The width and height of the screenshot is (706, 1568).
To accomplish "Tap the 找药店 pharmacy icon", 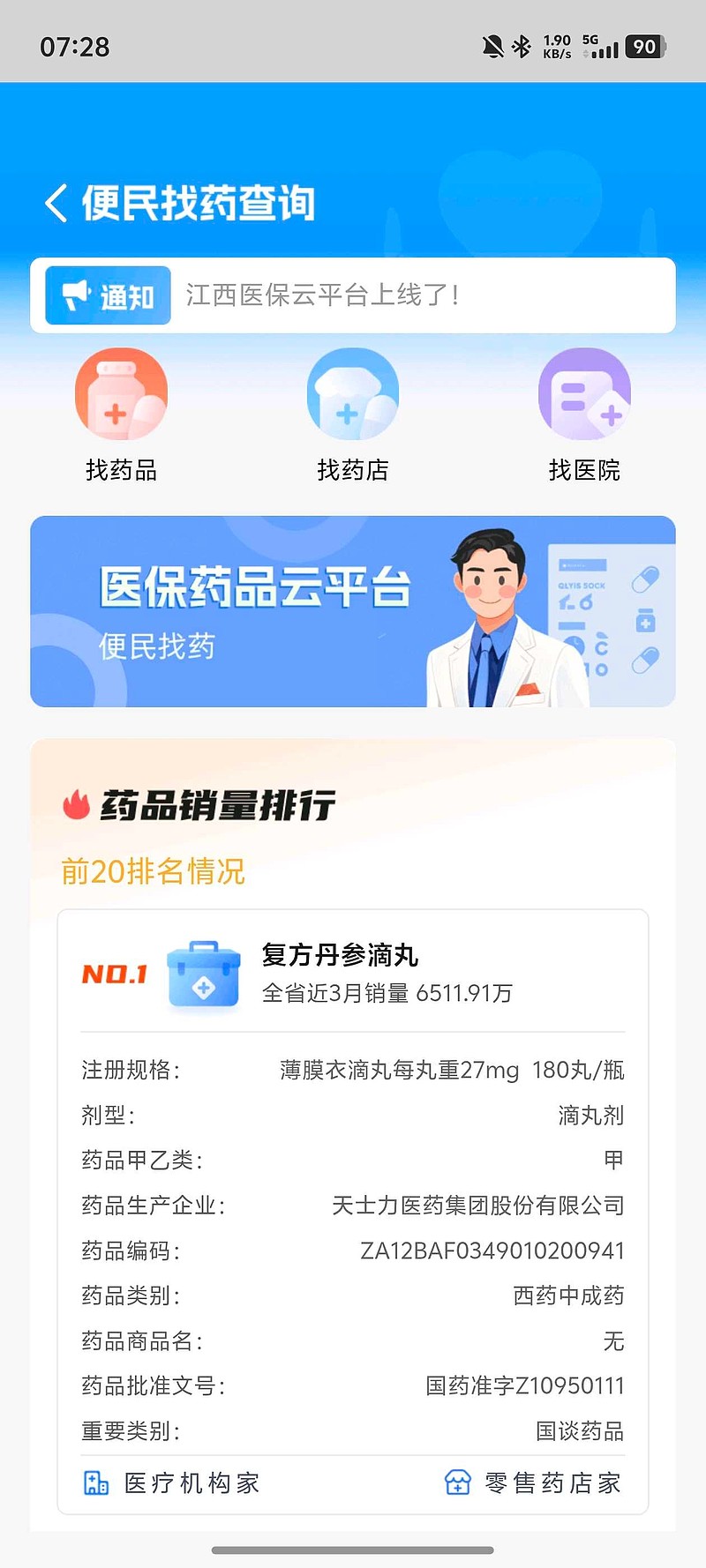I will (352, 393).
